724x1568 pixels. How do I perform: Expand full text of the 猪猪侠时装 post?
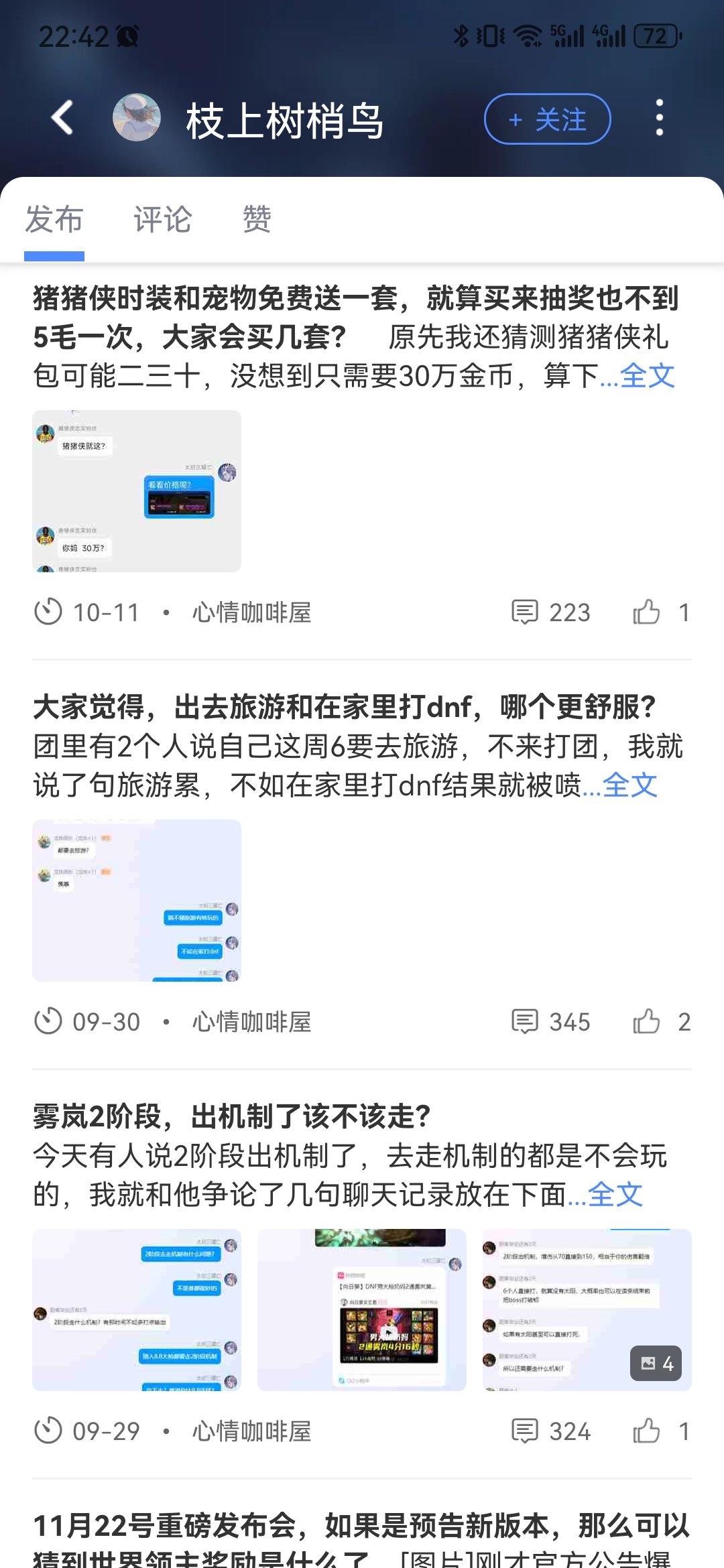(x=647, y=376)
